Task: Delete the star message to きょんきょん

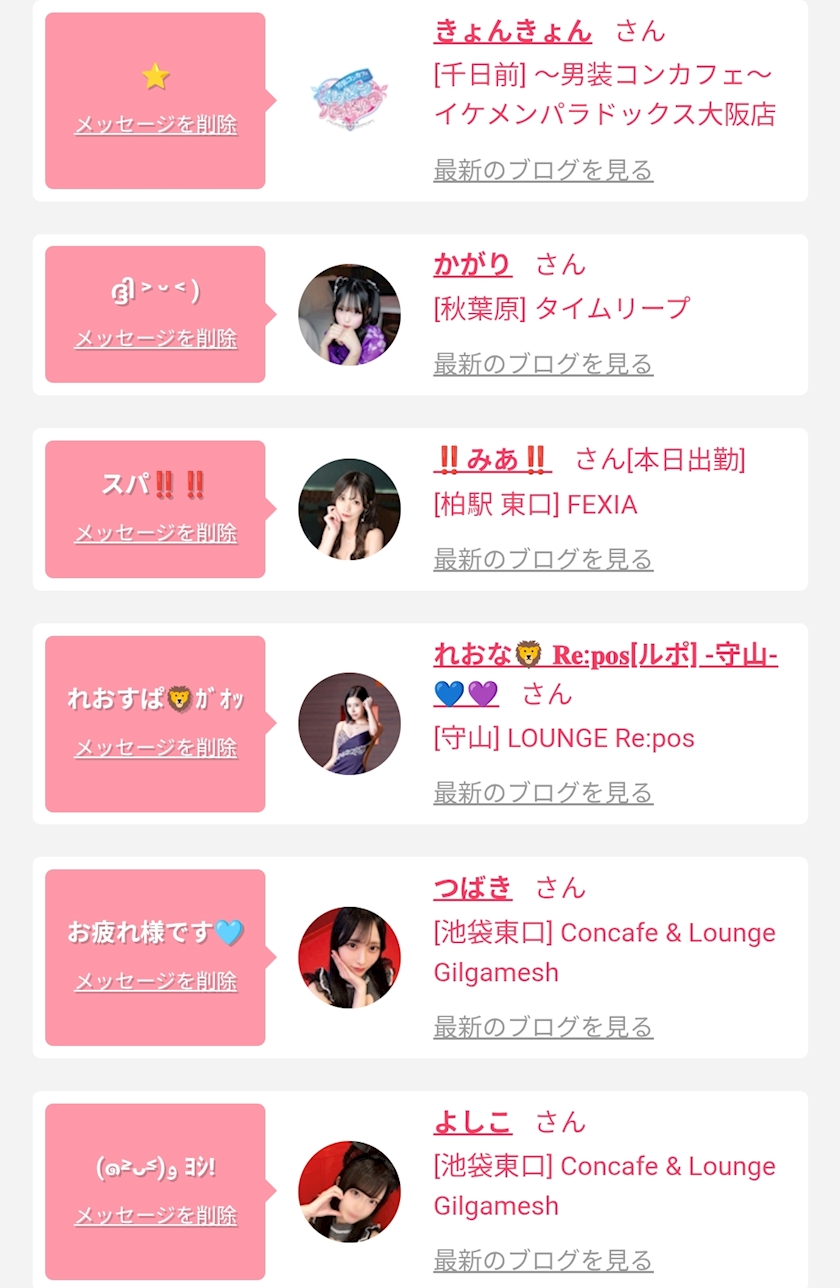Action: coord(156,125)
